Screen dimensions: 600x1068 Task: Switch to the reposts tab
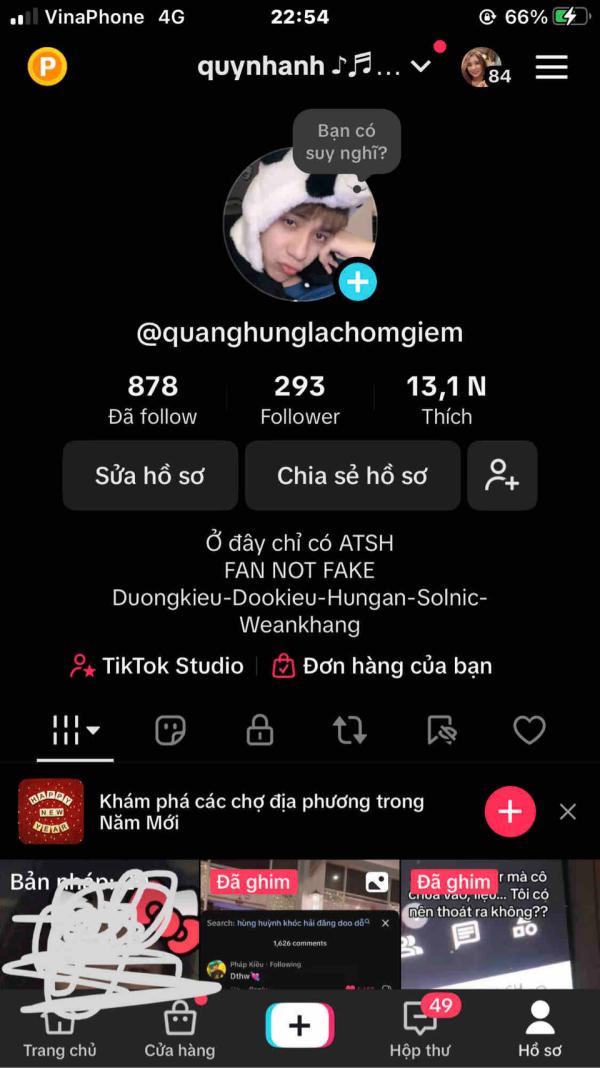click(x=350, y=731)
